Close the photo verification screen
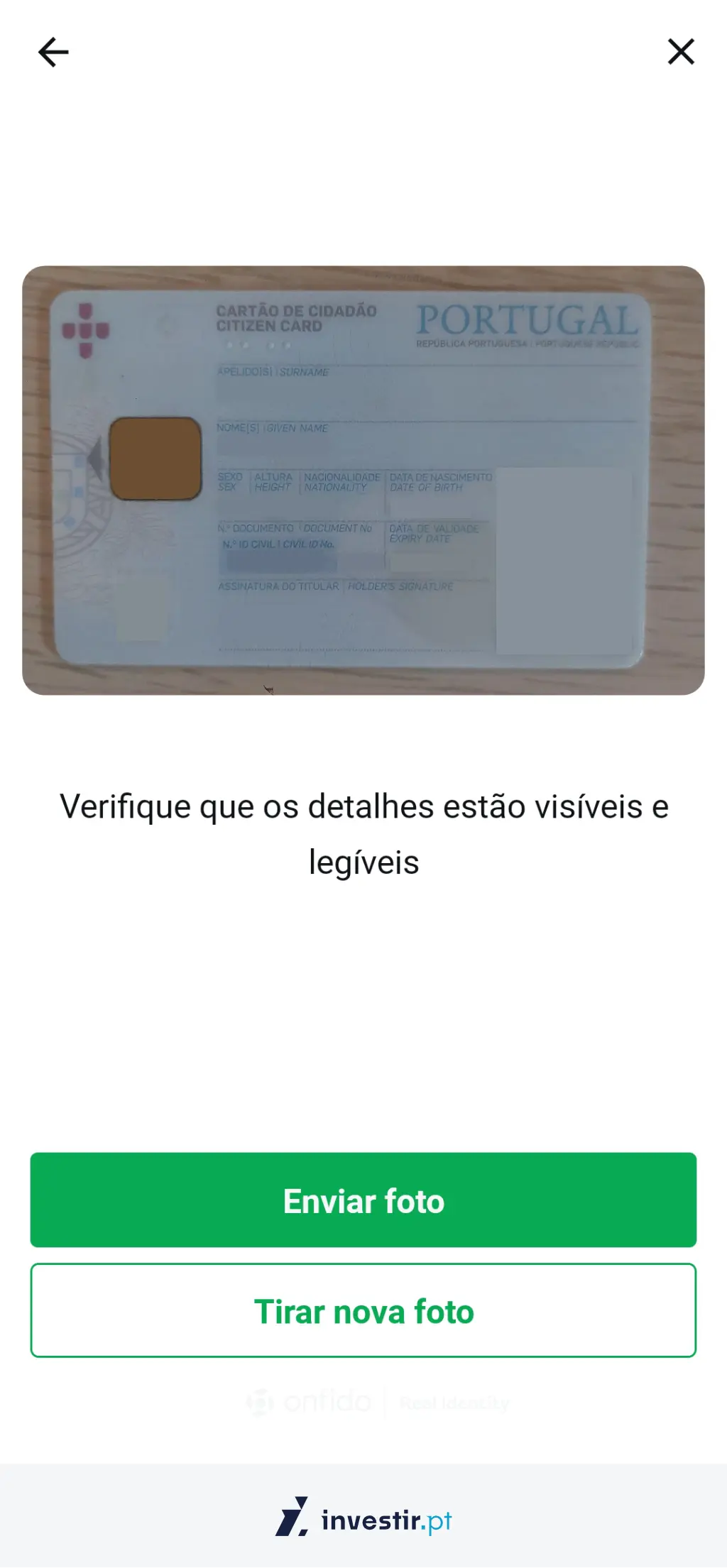 680,52
